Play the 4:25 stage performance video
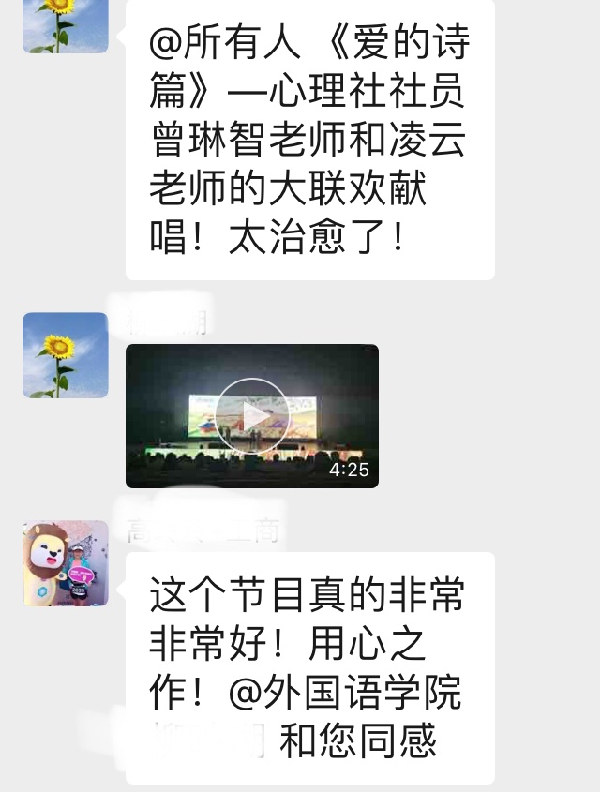The height and width of the screenshot is (792, 600). [x=252, y=415]
